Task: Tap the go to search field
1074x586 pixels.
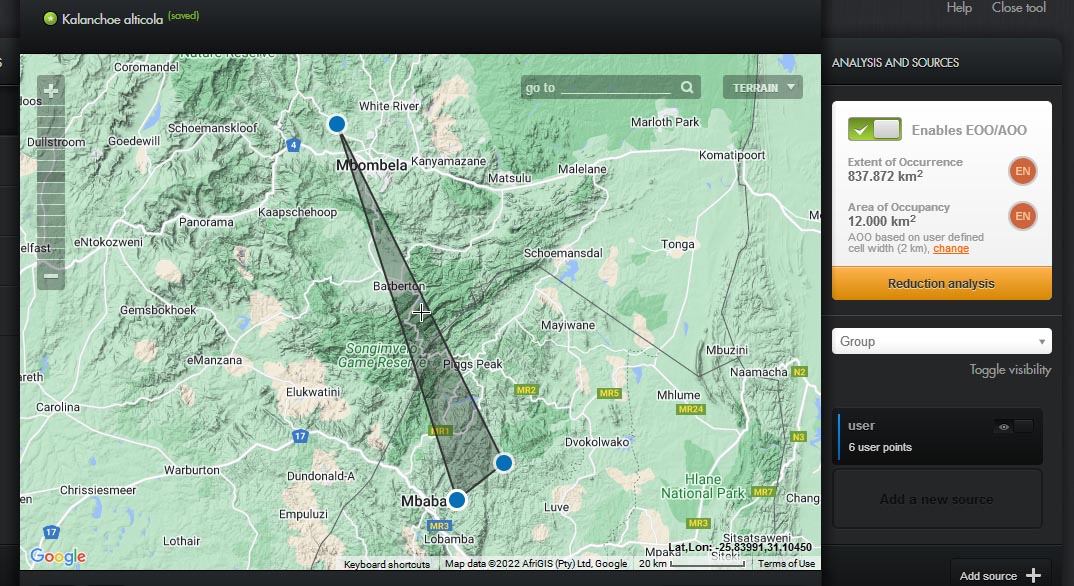Action: tap(615, 88)
